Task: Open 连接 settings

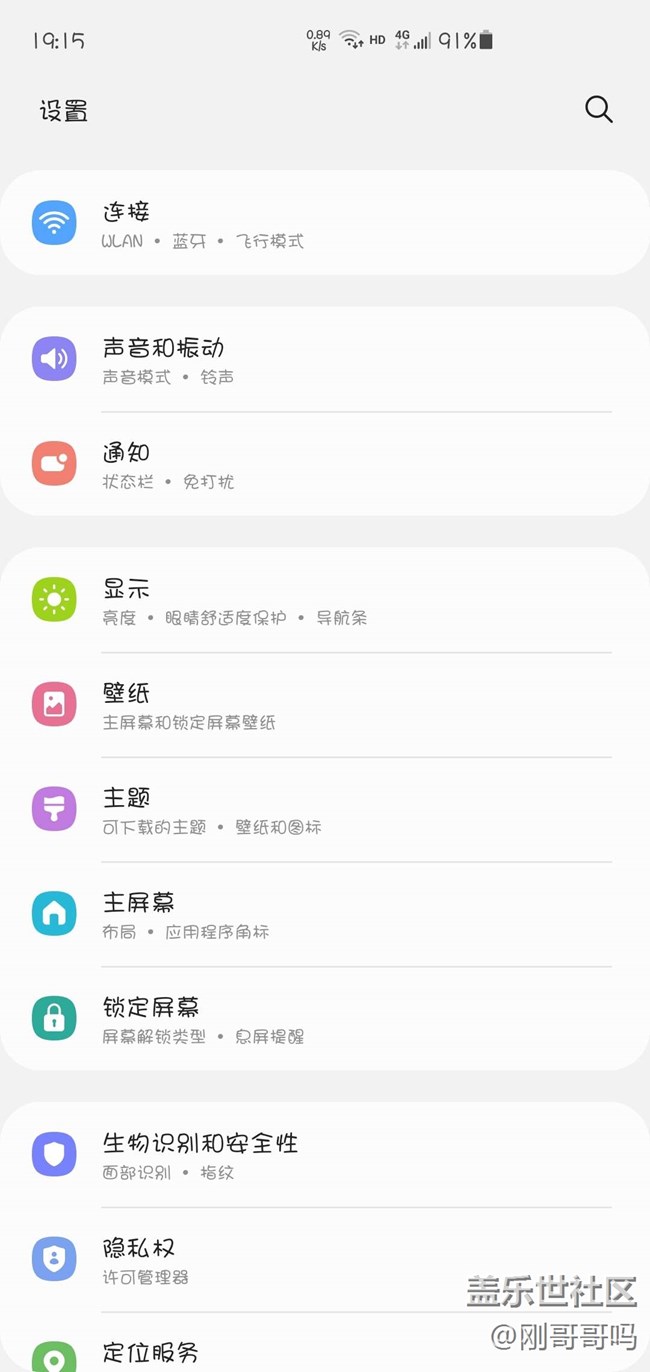Action: [x=324, y=224]
